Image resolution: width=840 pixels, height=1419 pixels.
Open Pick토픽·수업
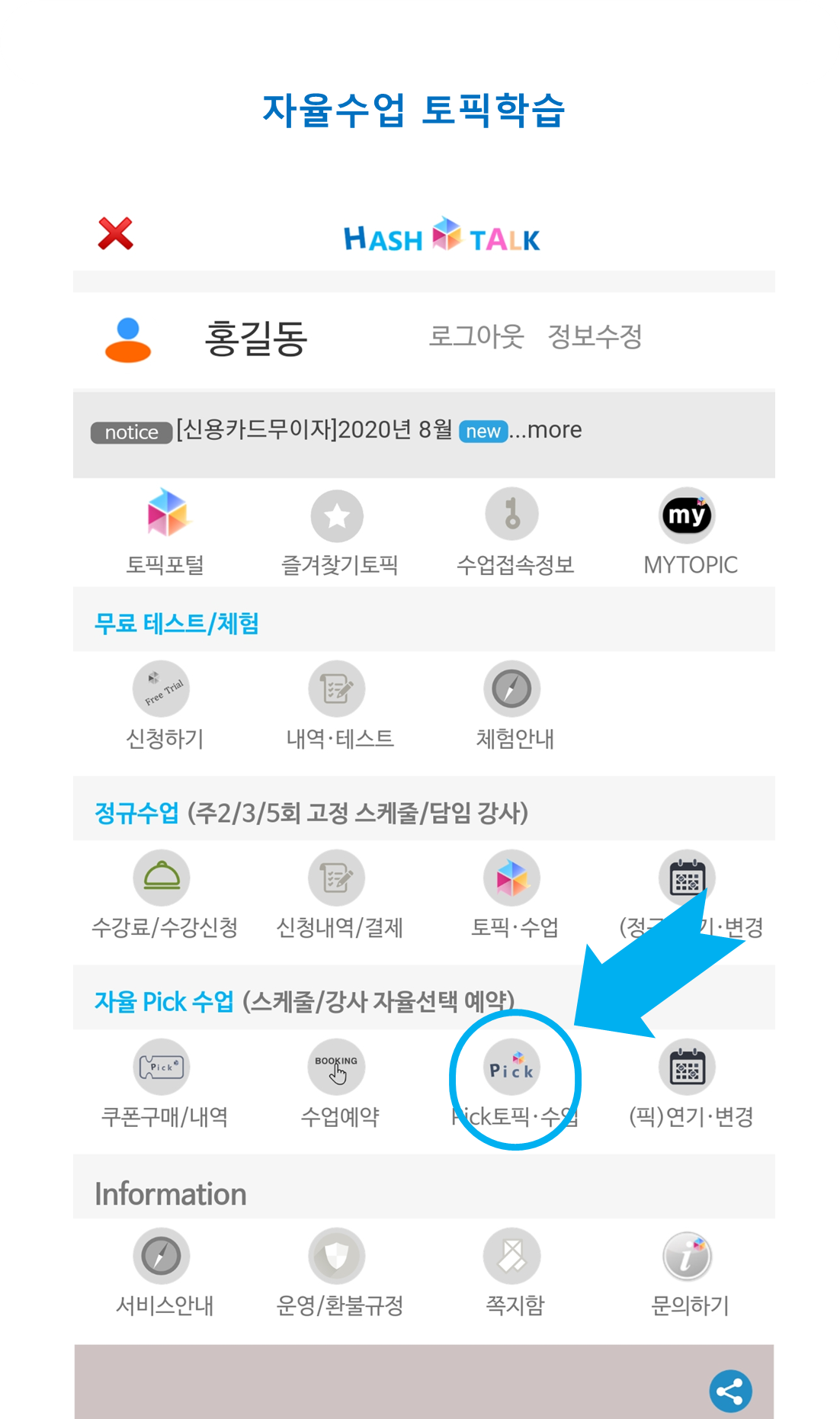(515, 1084)
